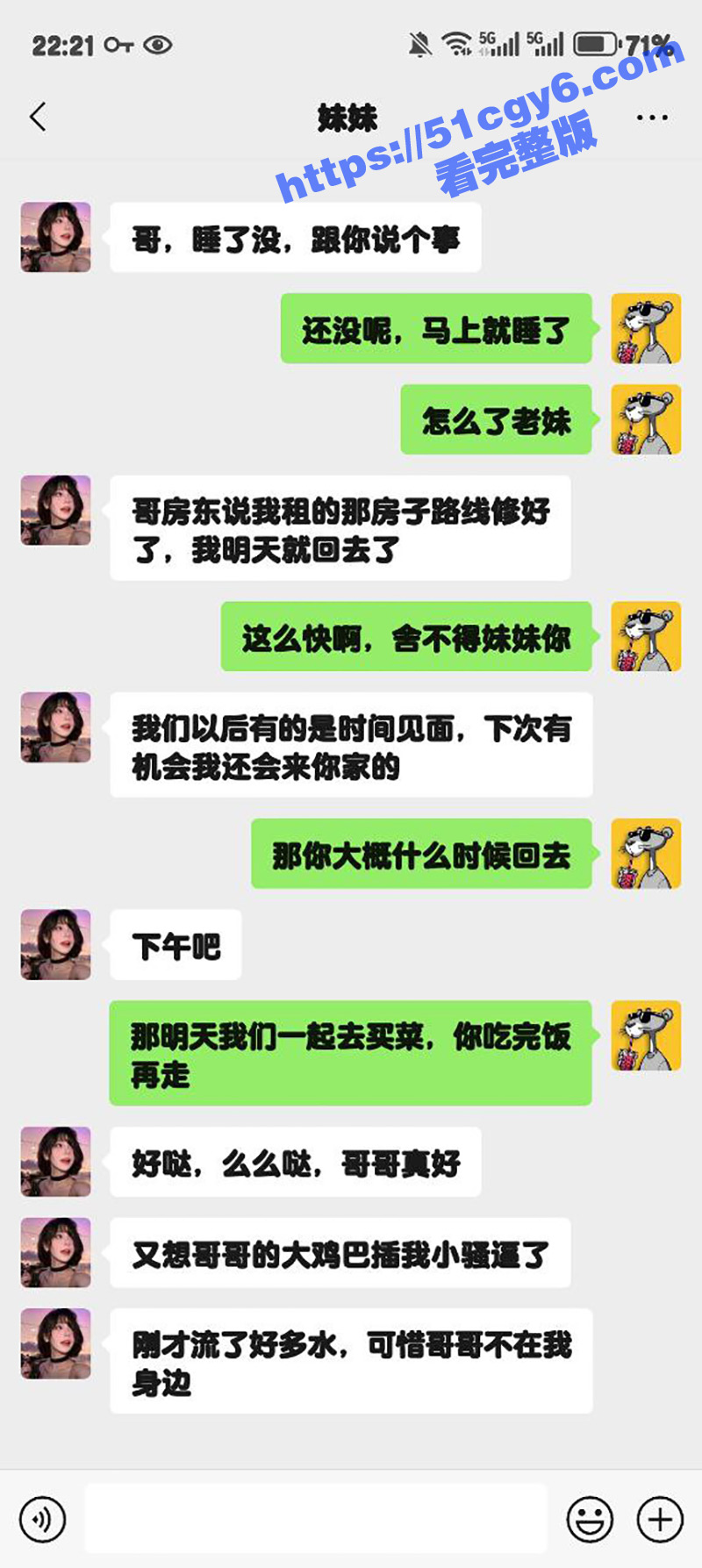This screenshot has width=702, height=1568.
Task: Open the emoji picker beside the input field
Action: coord(590,1518)
